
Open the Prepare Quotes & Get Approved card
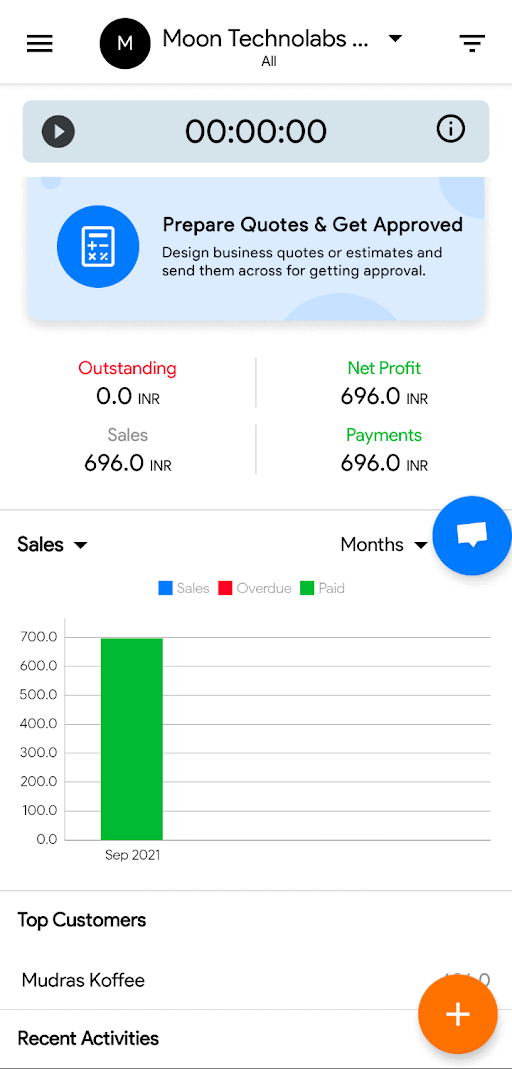click(x=256, y=248)
